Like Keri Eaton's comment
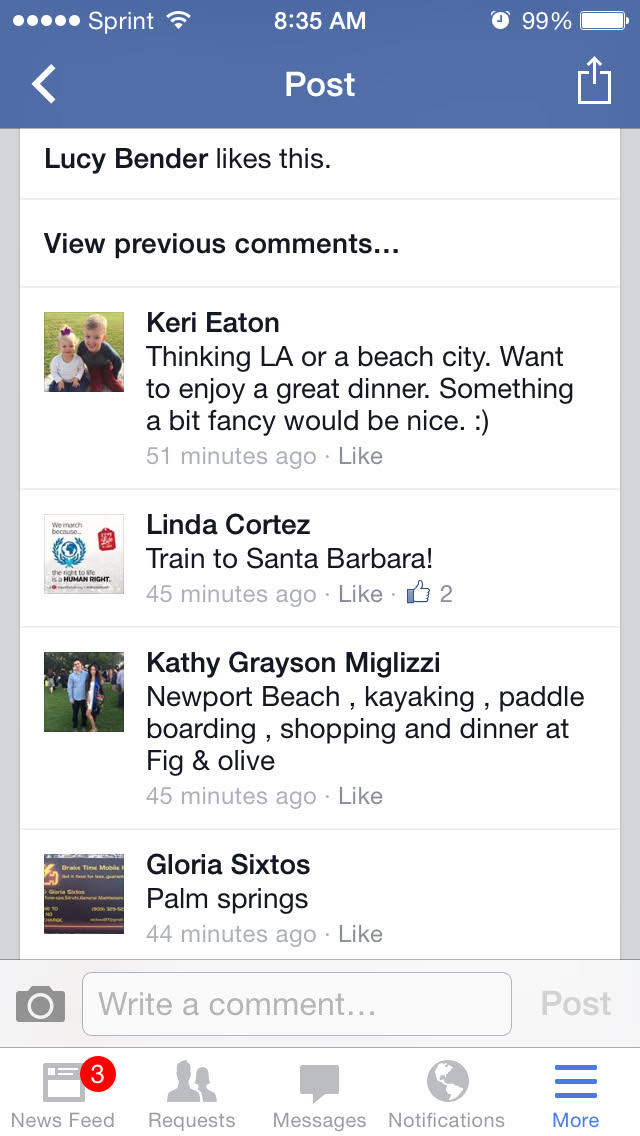The image size is (640, 1136). (360, 456)
